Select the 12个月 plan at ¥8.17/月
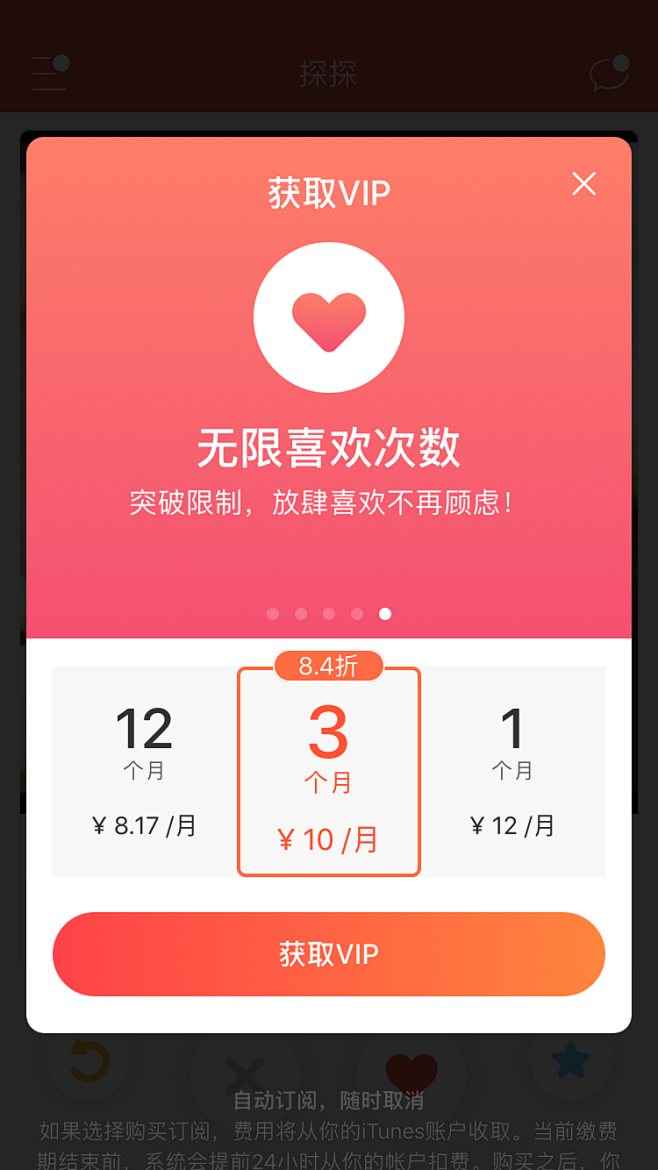 coord(144,771)
